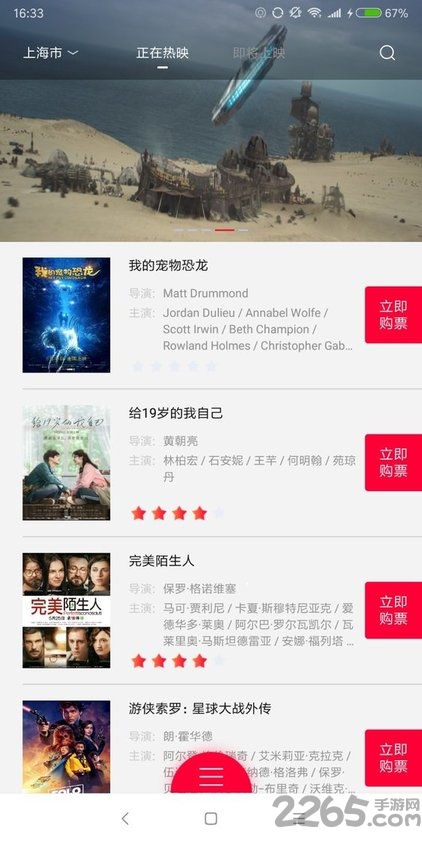Tap the system home button

[211, 819]
